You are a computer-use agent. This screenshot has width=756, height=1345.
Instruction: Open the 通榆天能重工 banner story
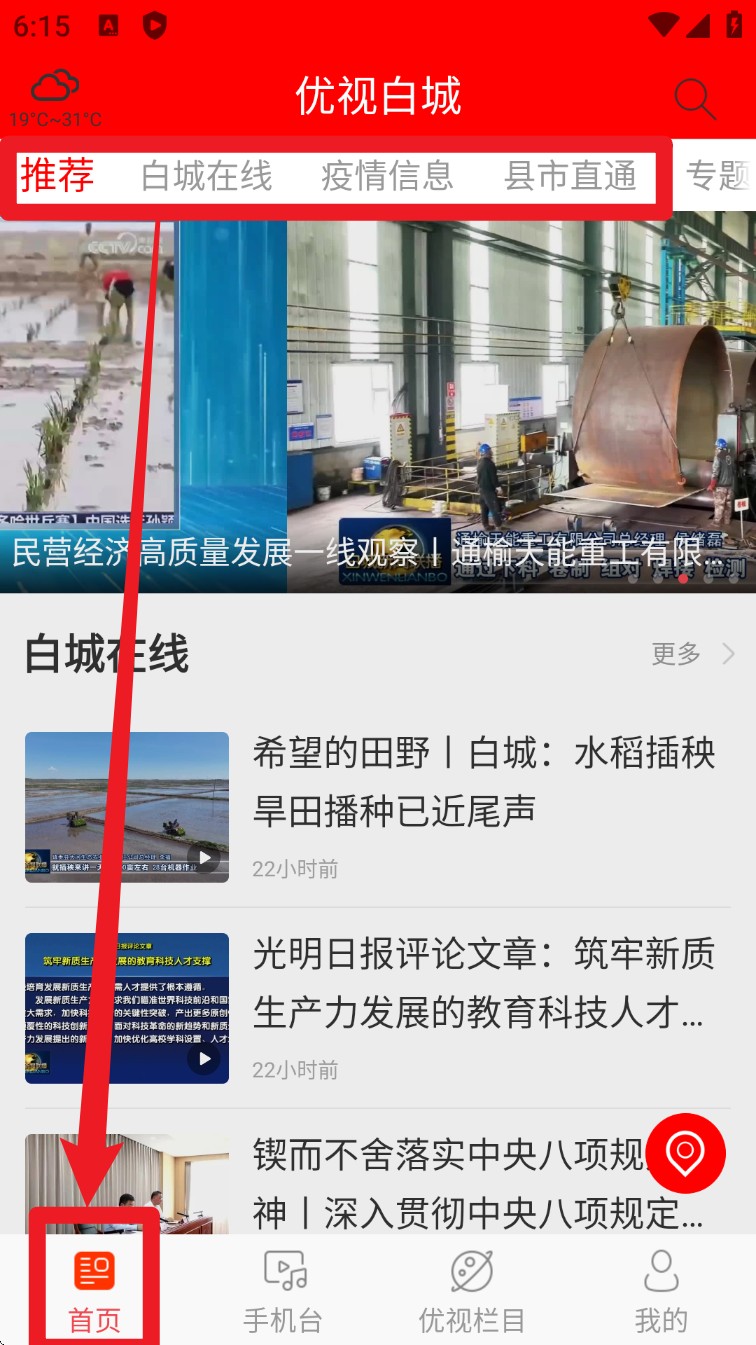pyautogui.click(x=520, y=400)
